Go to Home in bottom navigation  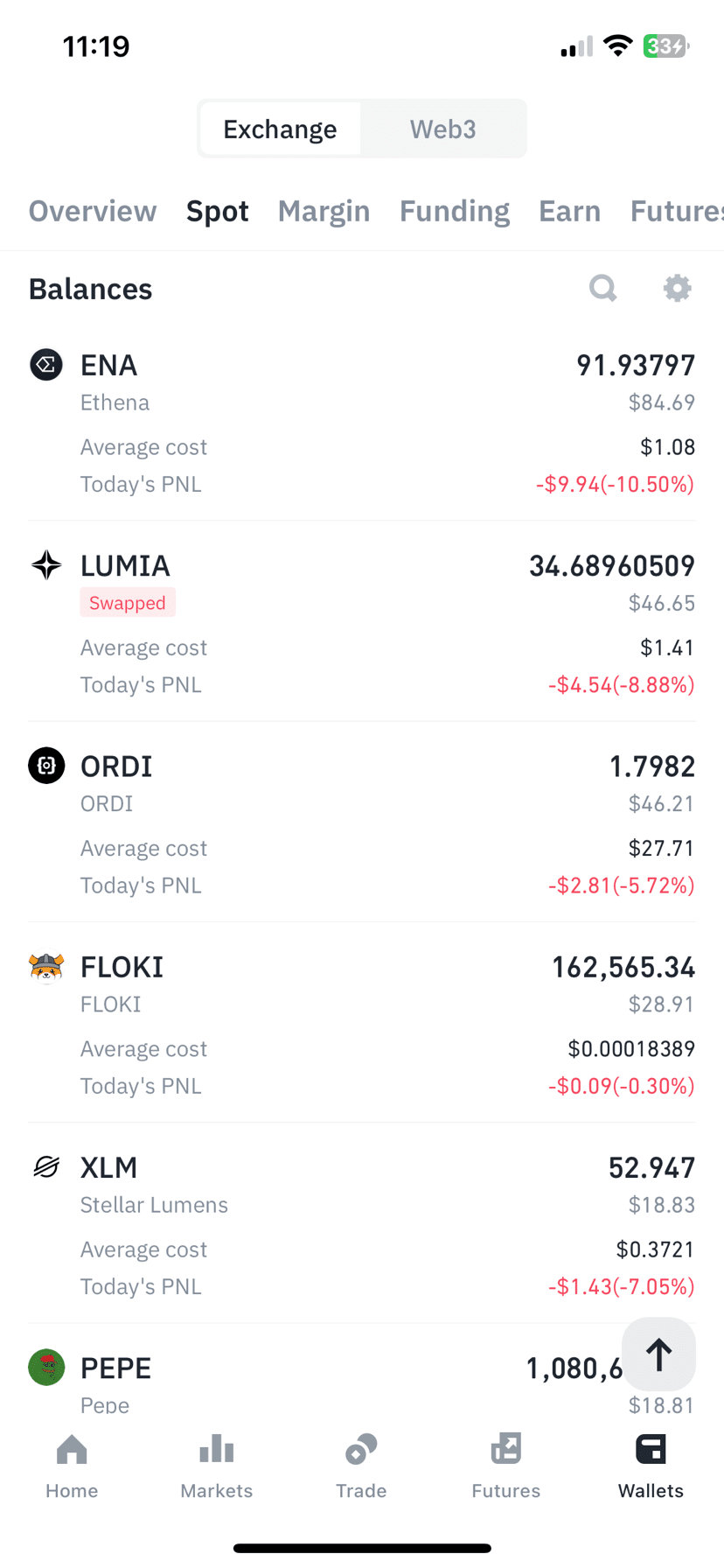coord(72,1466)
